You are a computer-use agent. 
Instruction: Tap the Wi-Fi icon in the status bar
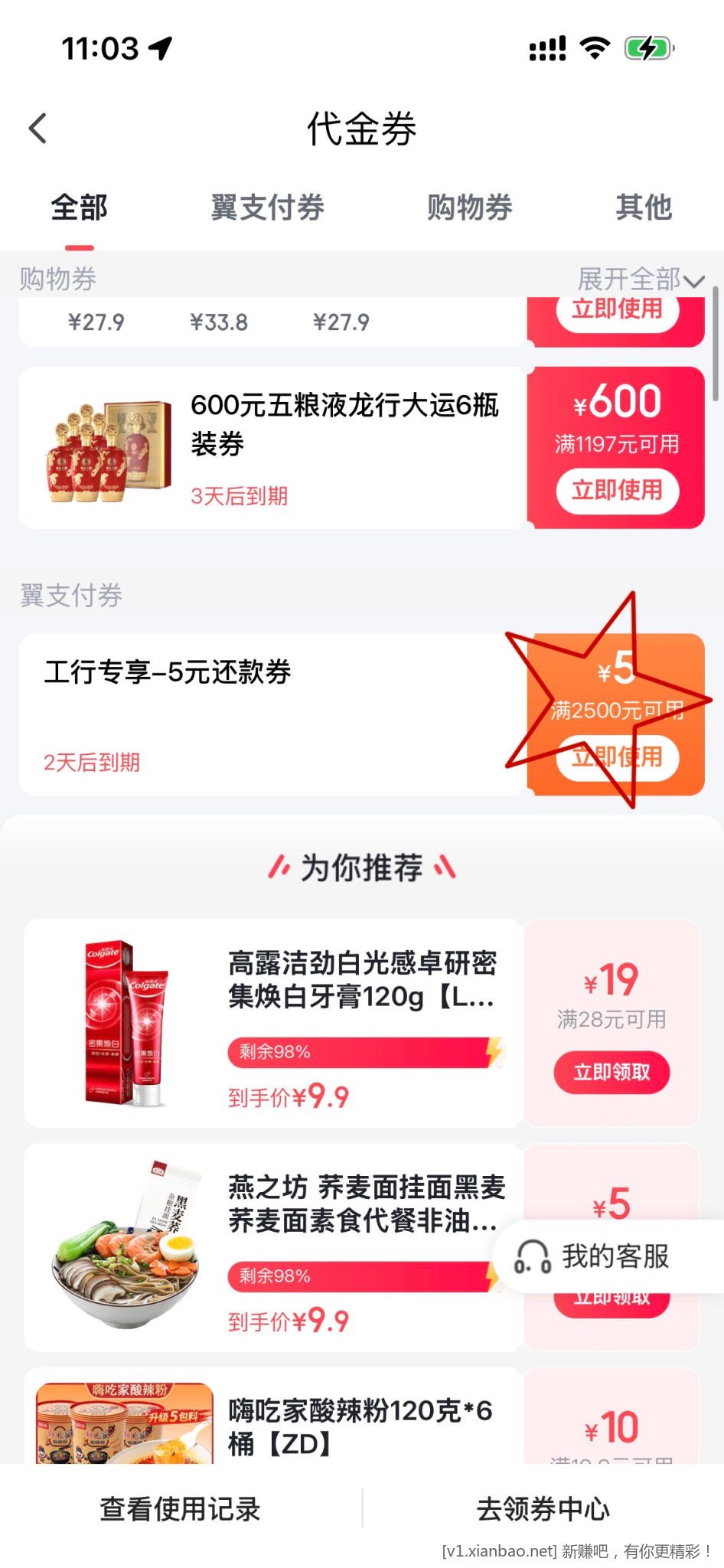pos(593,47)
